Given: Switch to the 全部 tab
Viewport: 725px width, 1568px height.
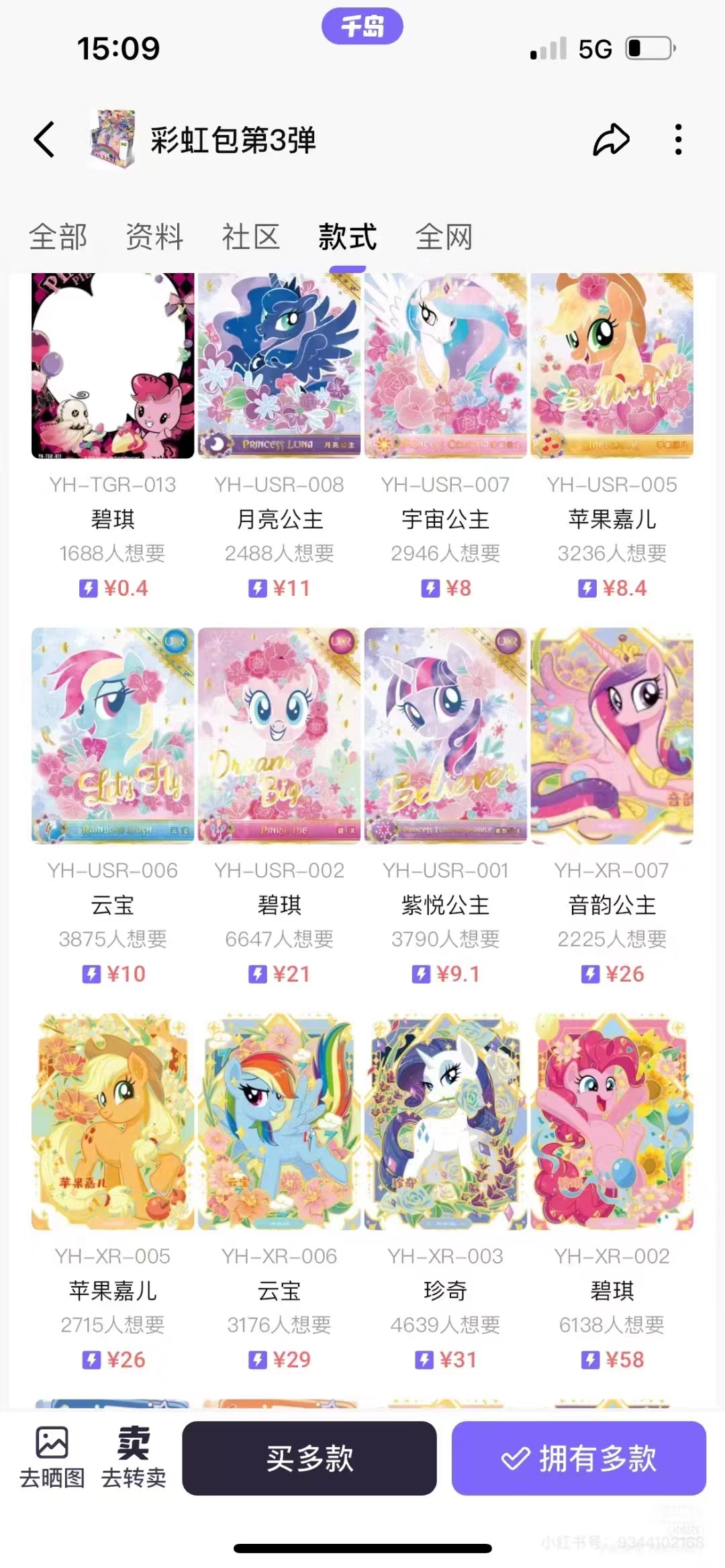Looking at the screenshot, I should [58, 238].
